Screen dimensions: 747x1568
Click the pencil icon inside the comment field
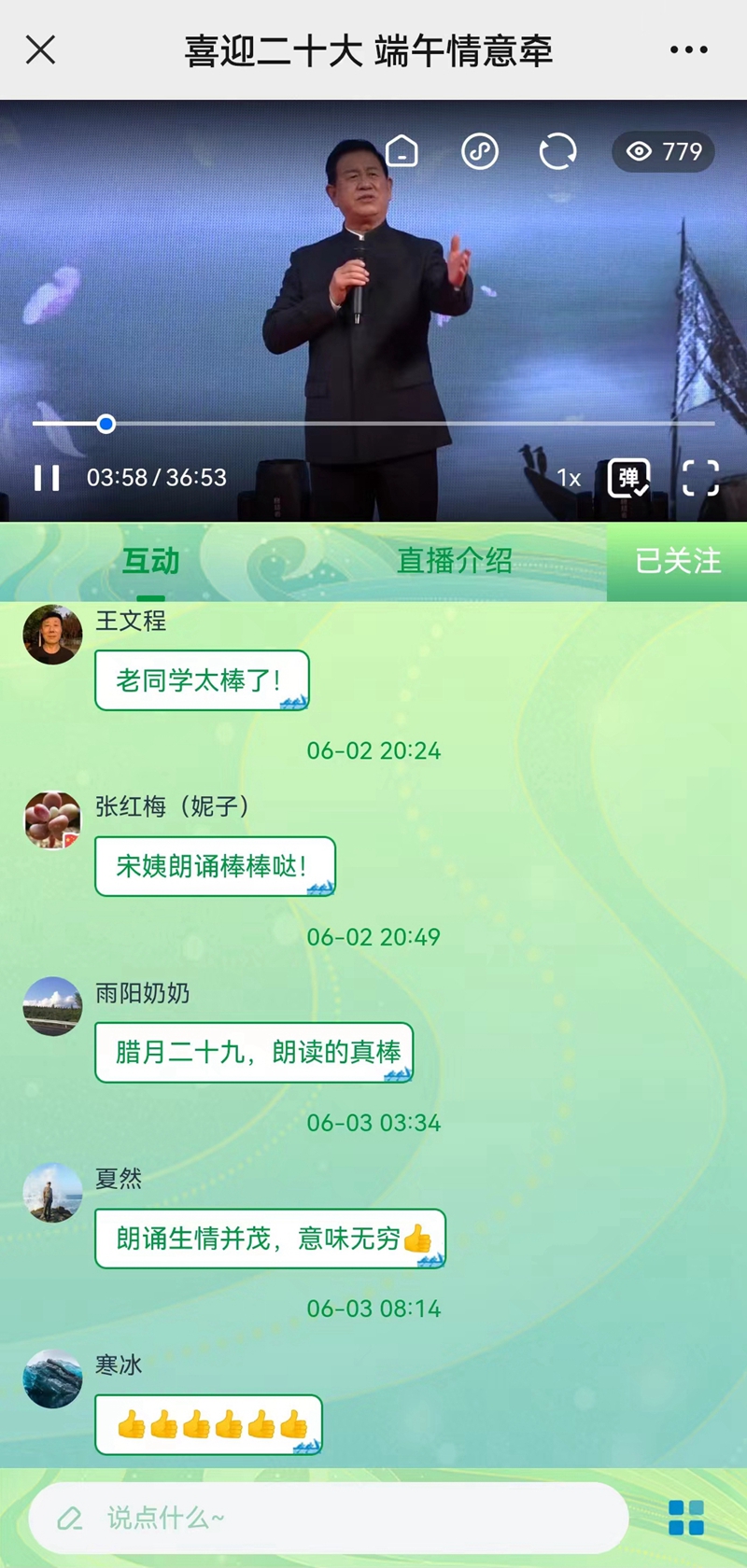[68, 1519]
